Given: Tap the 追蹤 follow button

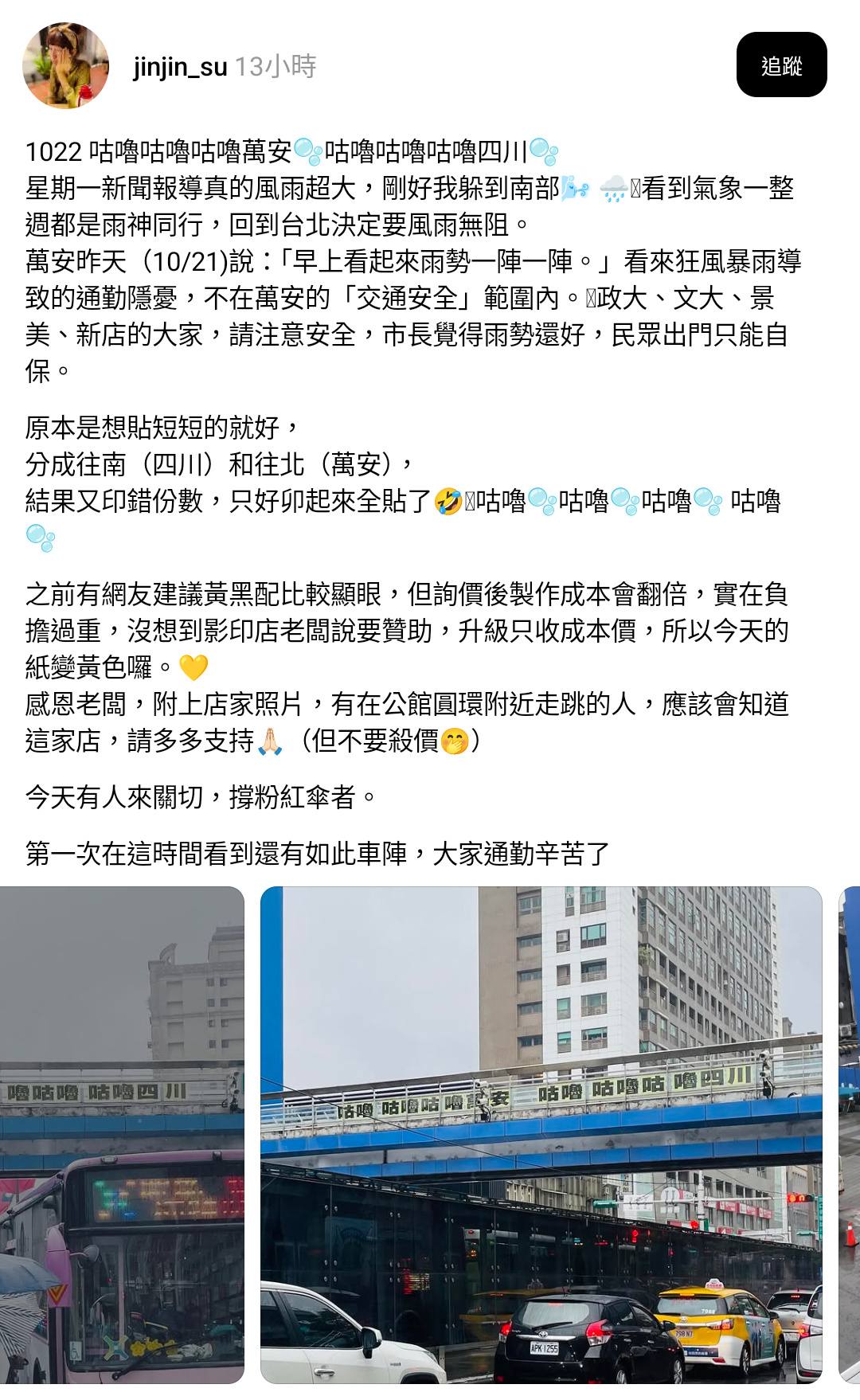Looking at the screenshot, I should pyautogui.click(x=781, y=65).
